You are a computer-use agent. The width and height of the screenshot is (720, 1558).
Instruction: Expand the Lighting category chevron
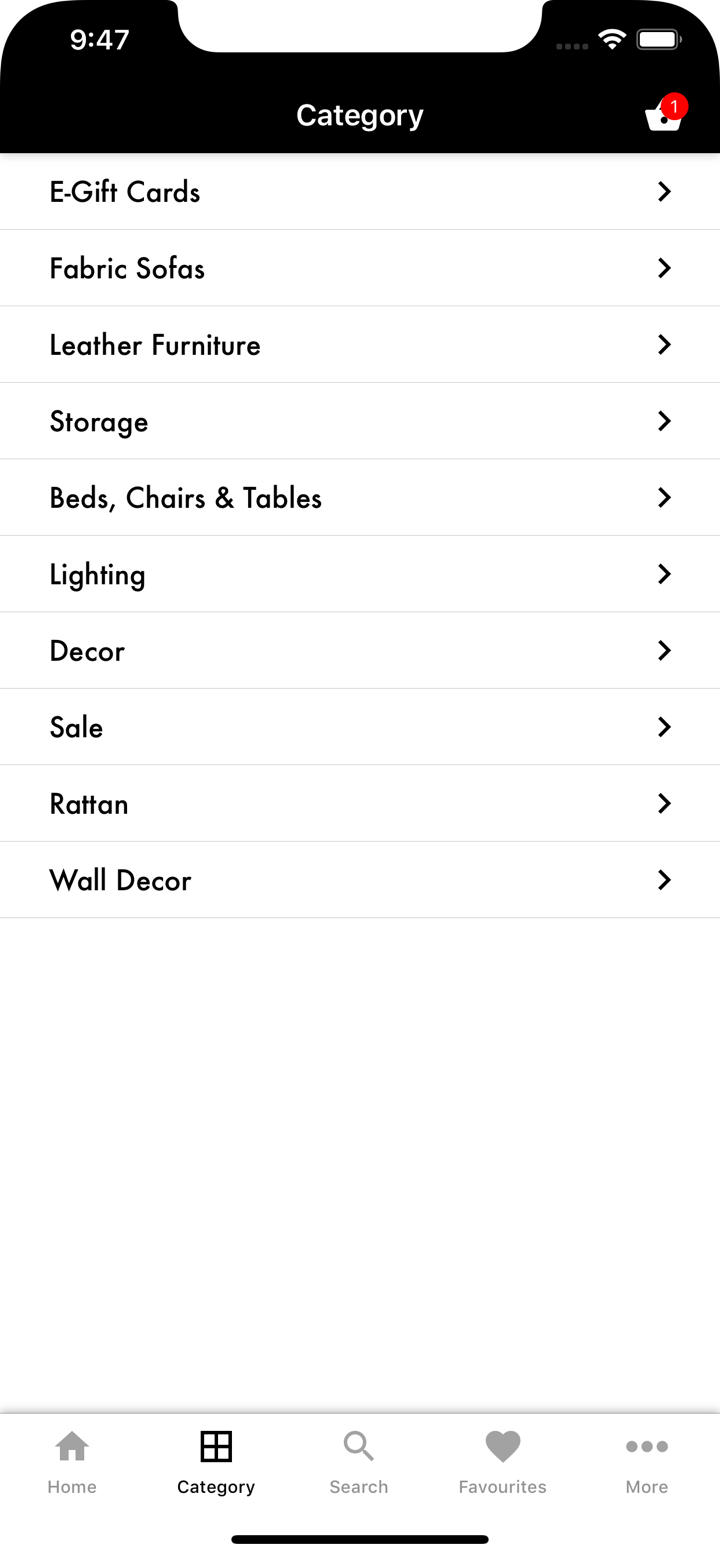coord(664,574)
